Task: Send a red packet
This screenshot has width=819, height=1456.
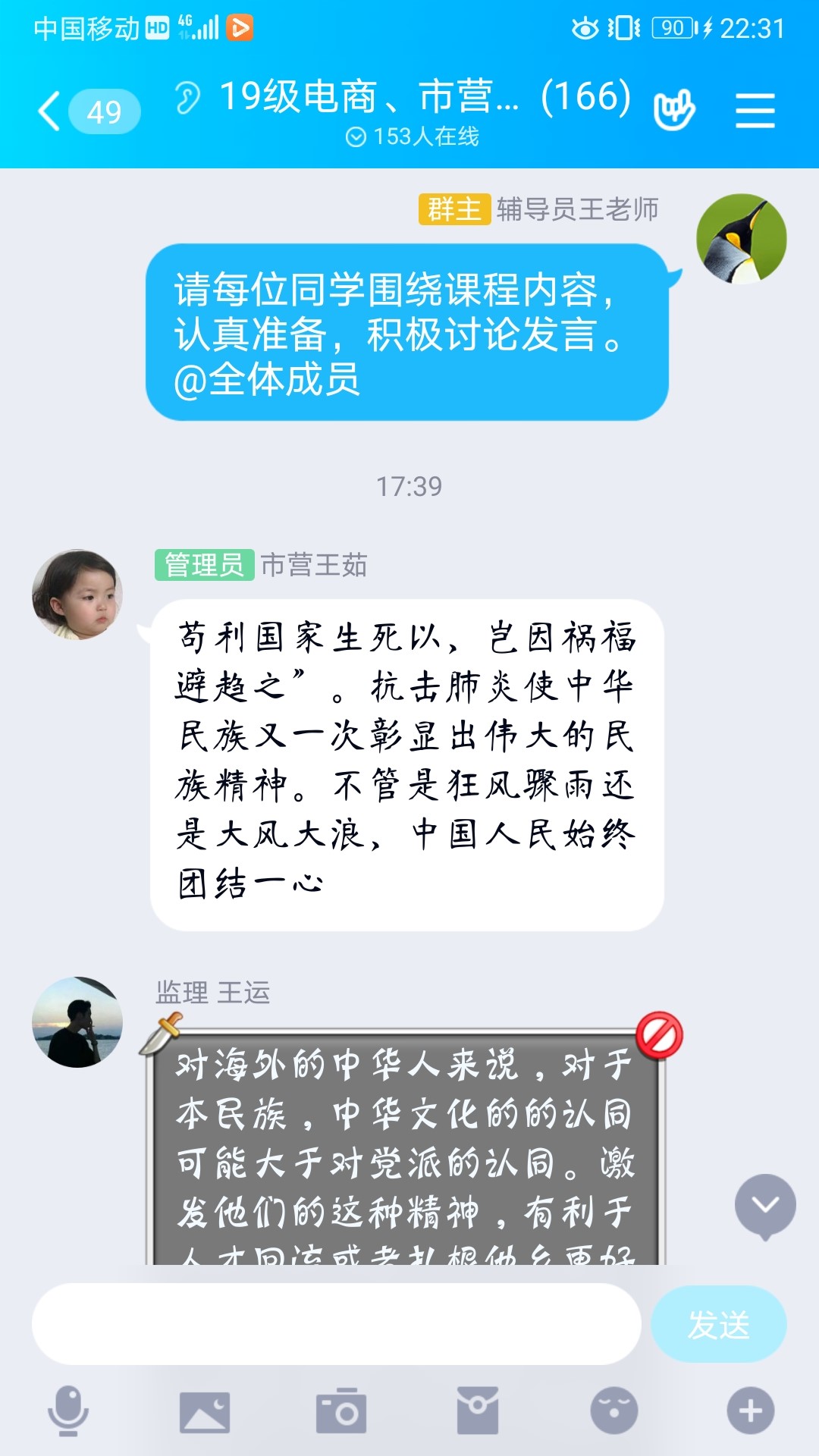Action: coord(478,1411)
